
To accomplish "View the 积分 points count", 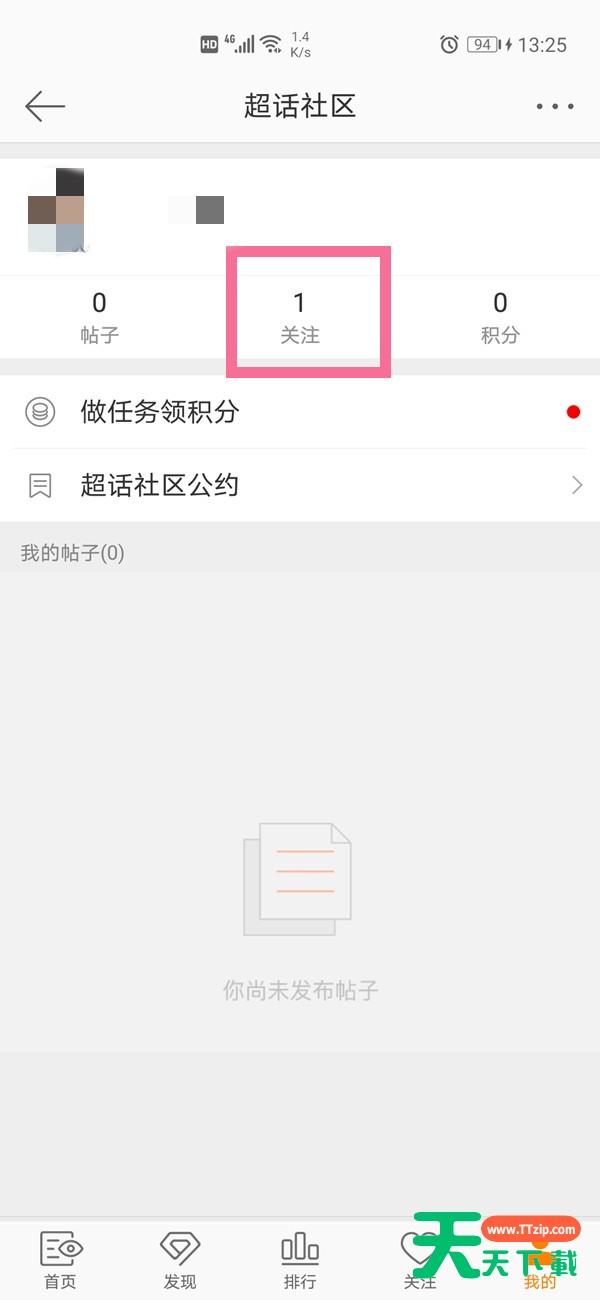I will [500, 316].
